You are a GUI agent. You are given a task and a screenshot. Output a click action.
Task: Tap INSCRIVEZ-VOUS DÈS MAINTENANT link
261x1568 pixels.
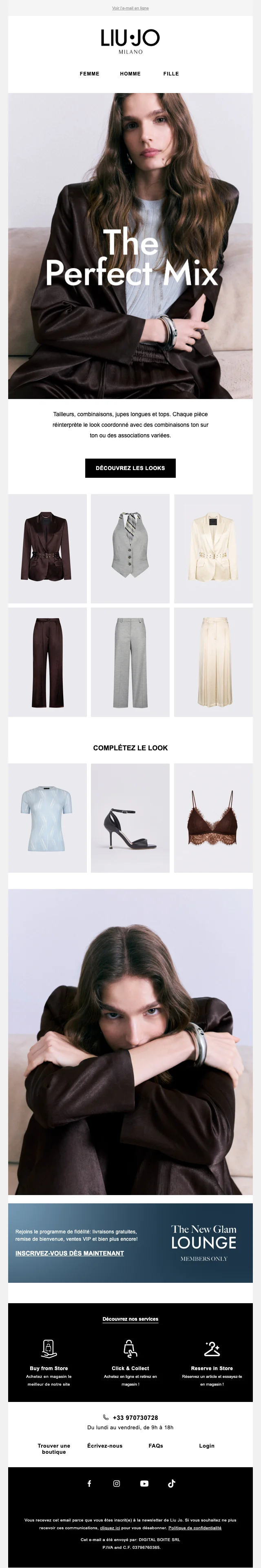pyautogui.click(x=69, y=1253)
